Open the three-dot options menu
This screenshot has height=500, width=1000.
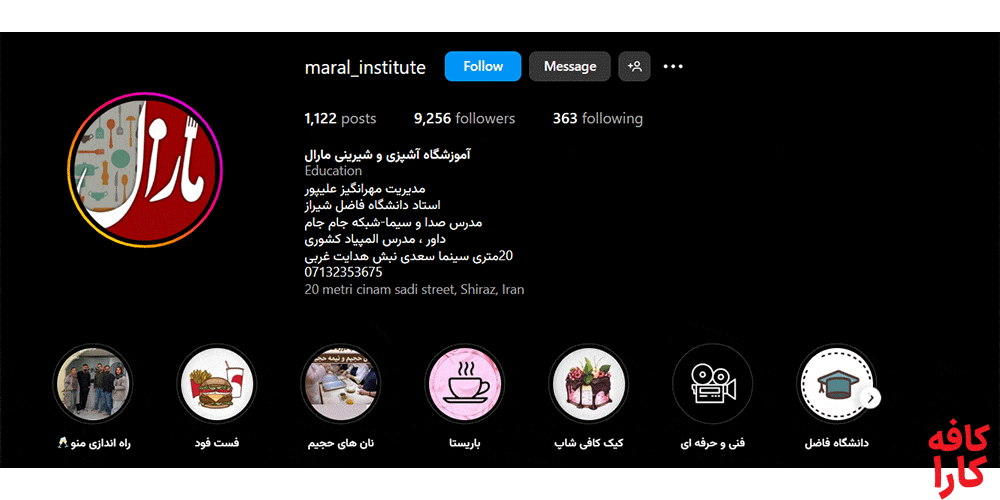point(673,67)
